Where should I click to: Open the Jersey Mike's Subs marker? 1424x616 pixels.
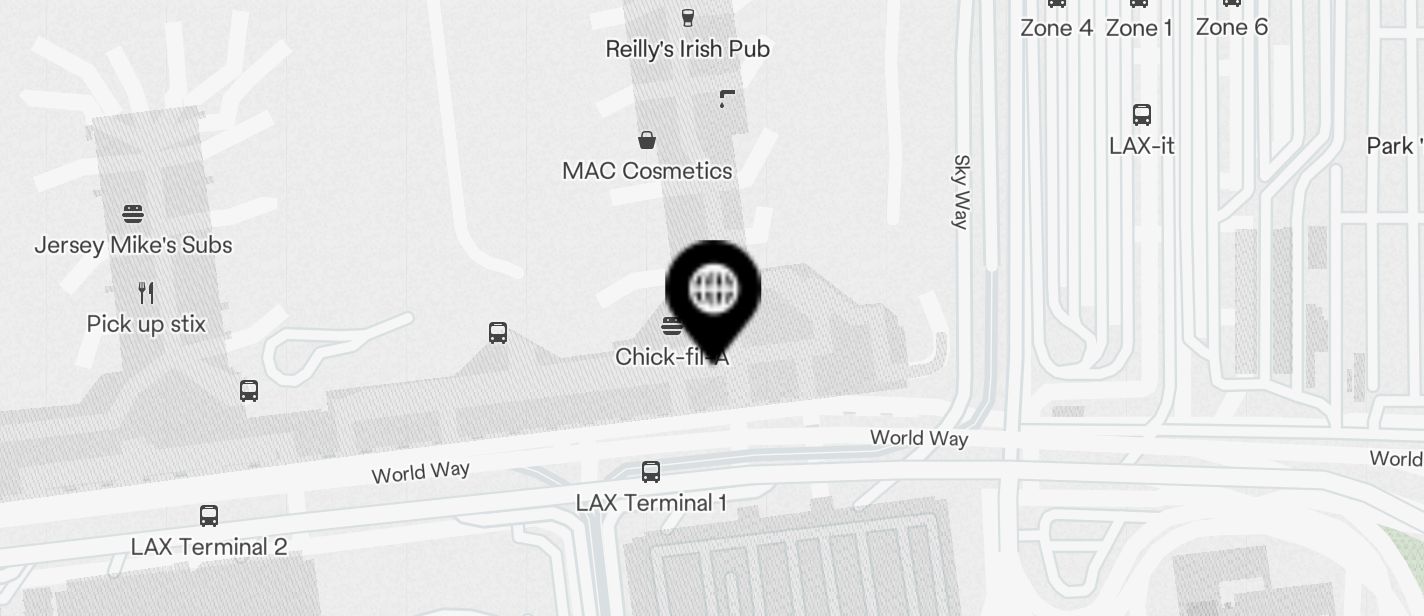pos(133,214)
